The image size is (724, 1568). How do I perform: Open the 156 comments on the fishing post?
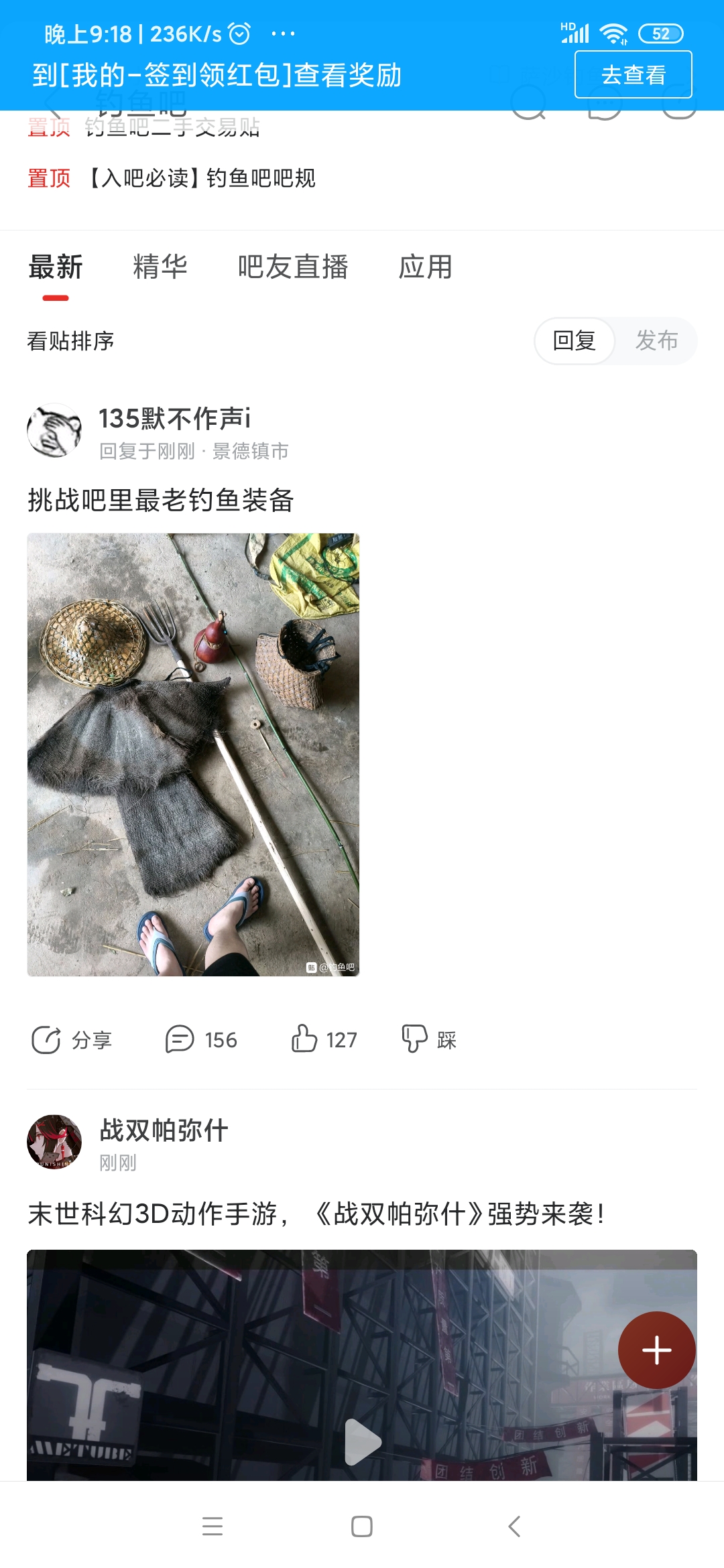pos(201,1040)
